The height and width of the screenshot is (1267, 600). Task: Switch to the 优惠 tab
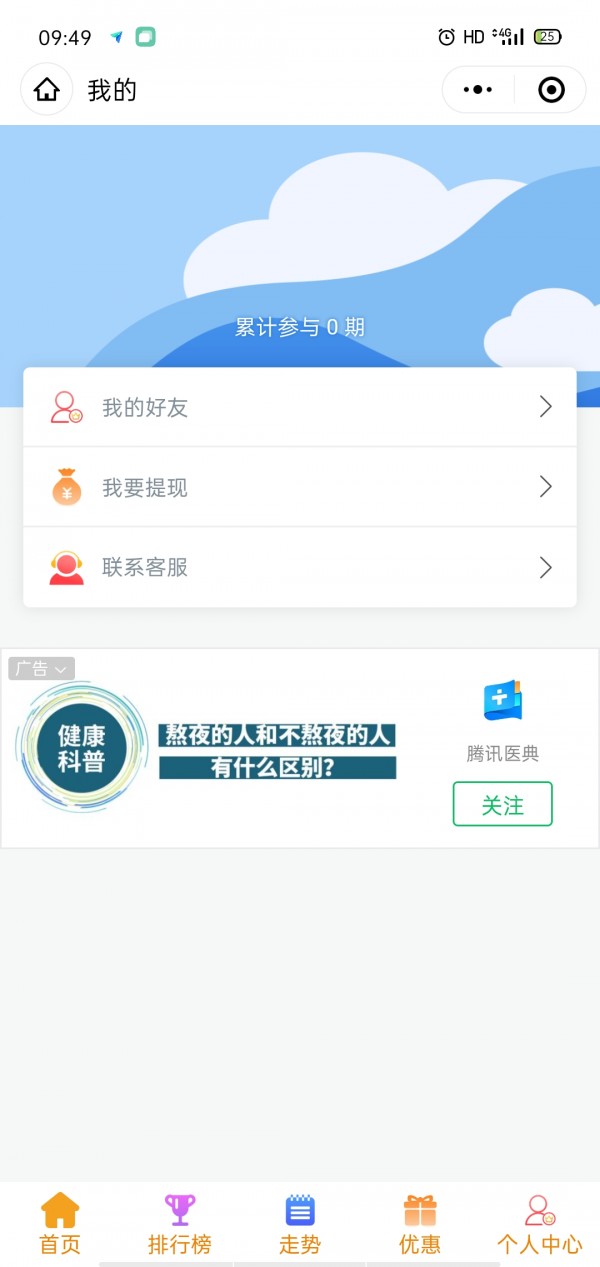[x=420, y=1224]
